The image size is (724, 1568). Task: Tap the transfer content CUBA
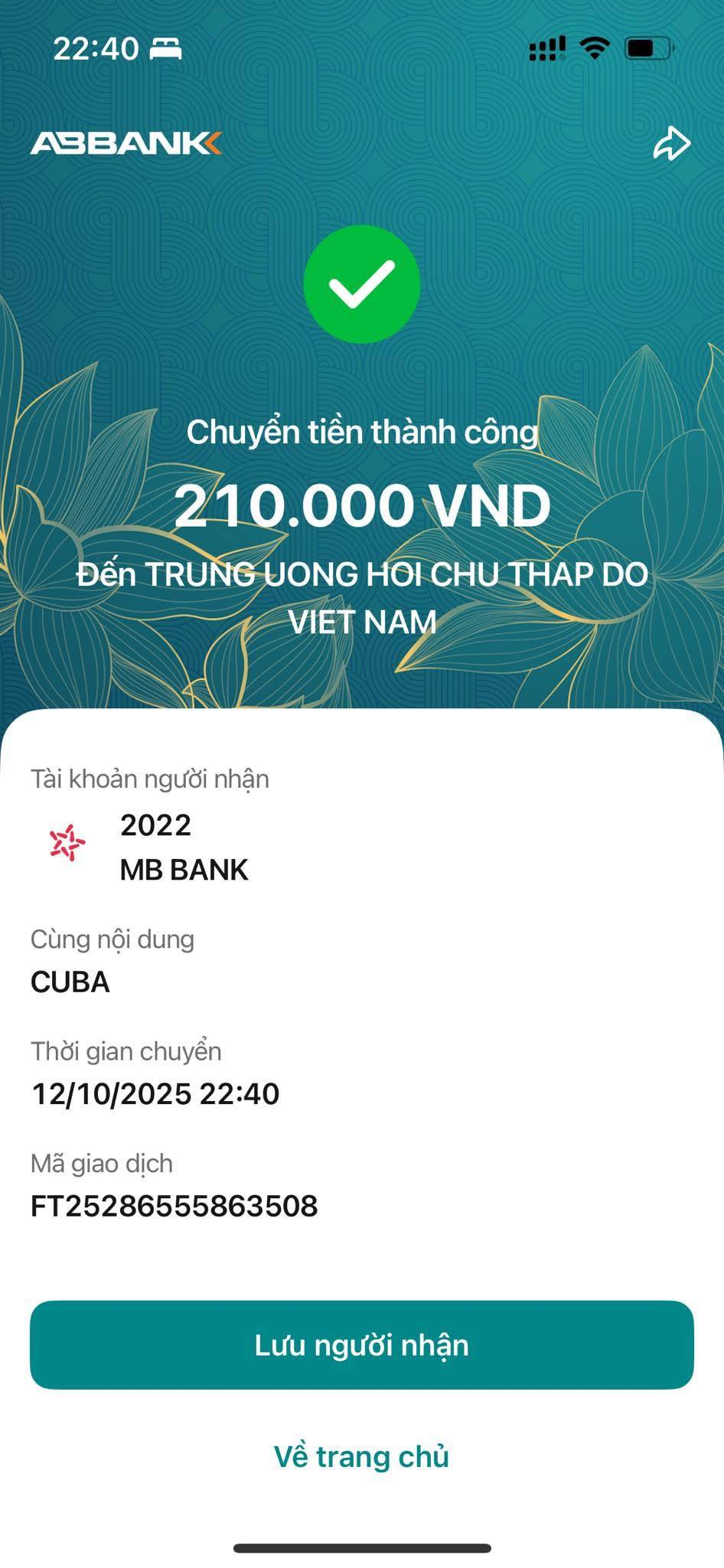[69, 982]
